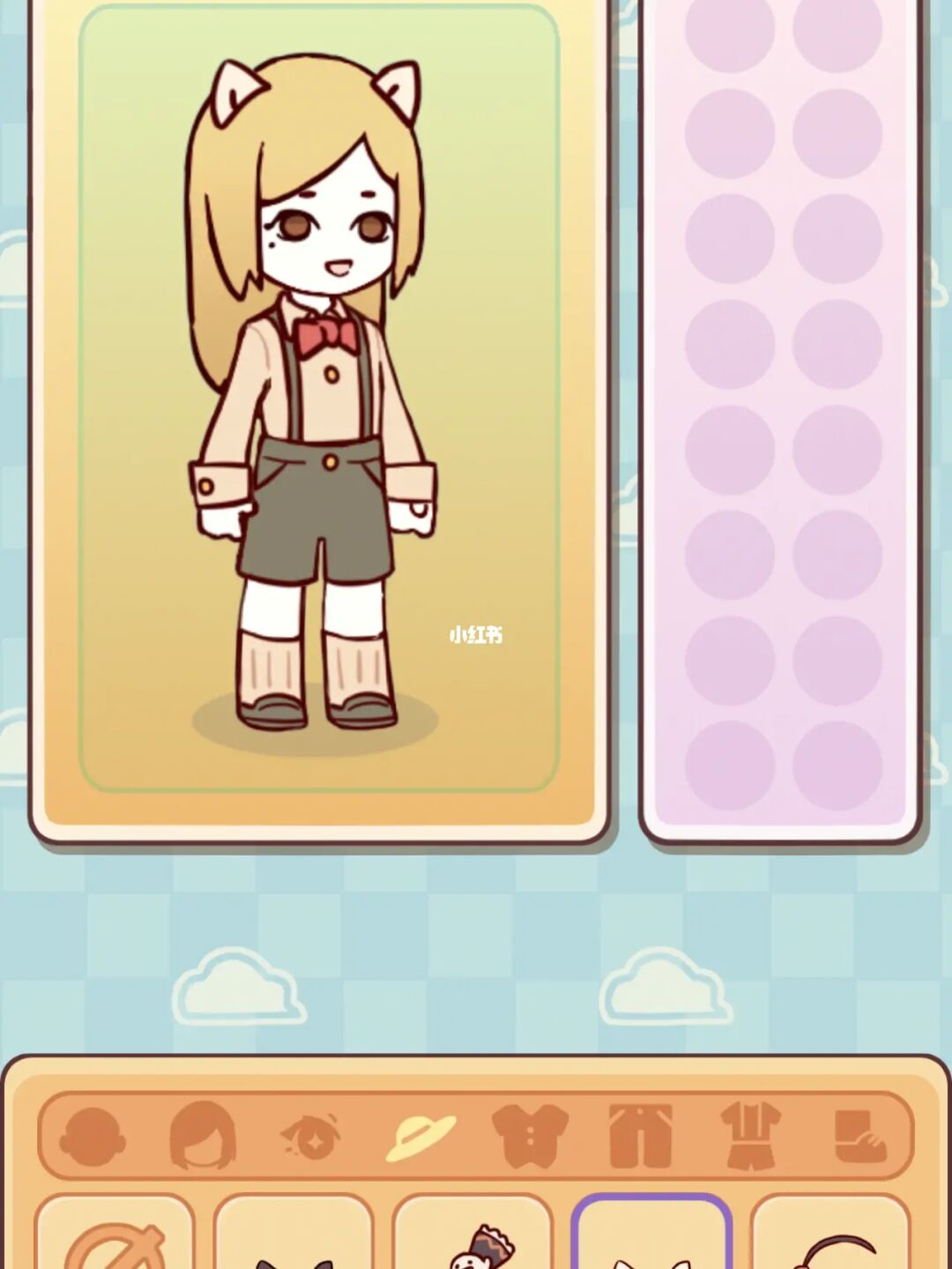Remove headwear with the none option
Screen dimensions: 952x1269
(115, 1239)
